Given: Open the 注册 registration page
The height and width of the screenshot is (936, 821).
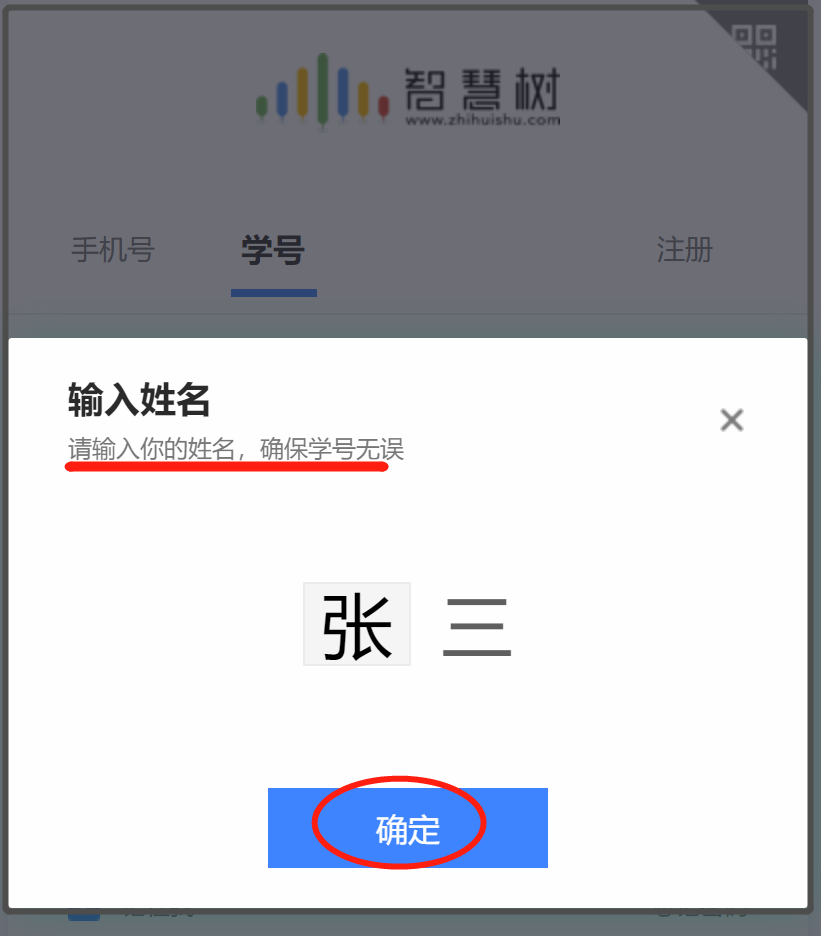Looking at the screenshot, I should tap(684, 249).
